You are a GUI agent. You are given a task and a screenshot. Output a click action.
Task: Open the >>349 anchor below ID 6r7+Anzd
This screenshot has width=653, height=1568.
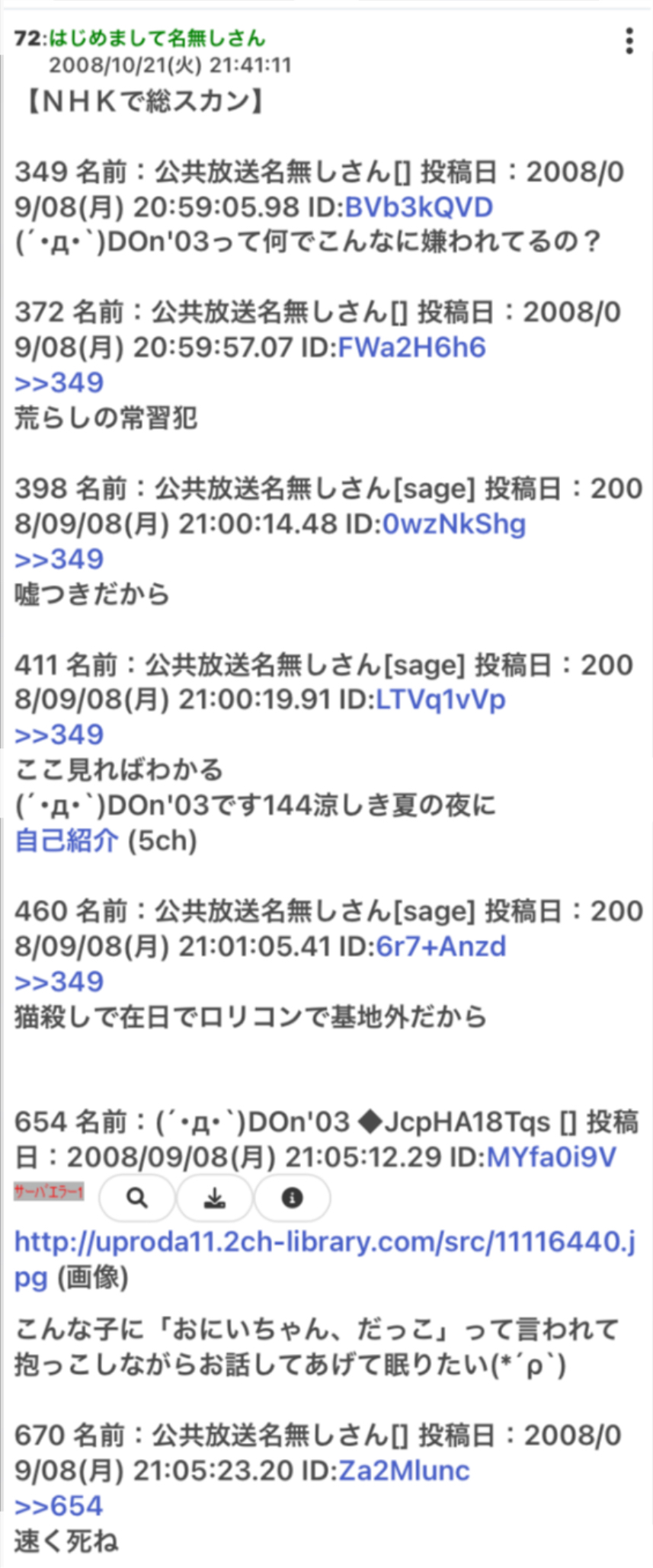click(59, 981)
